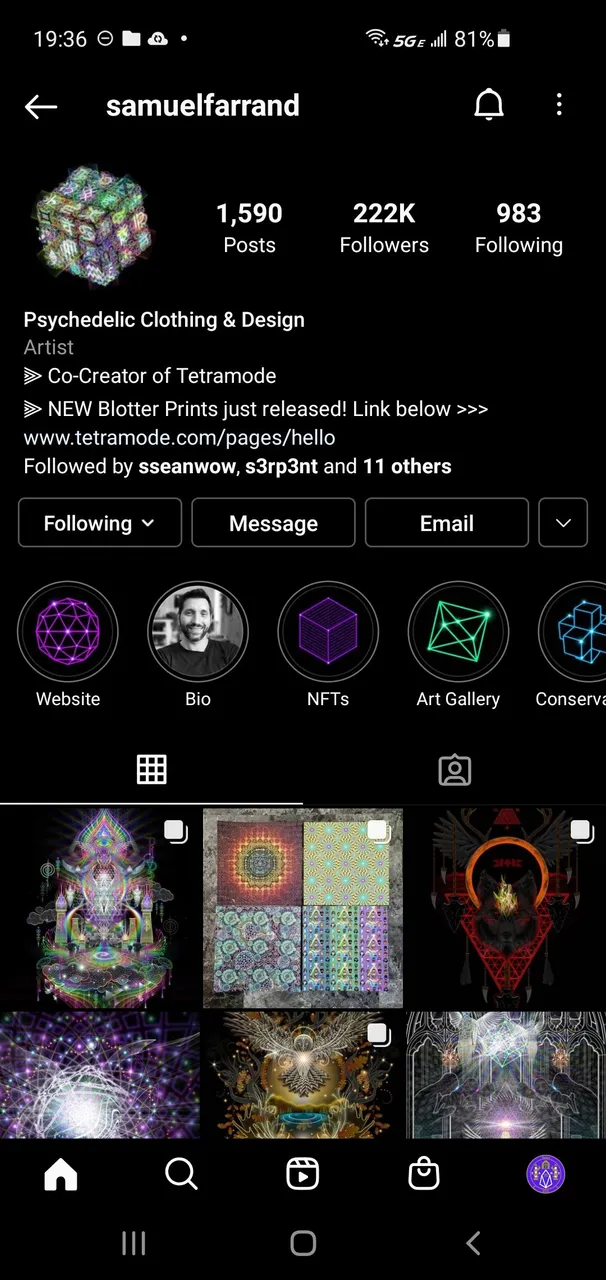Screen dimensions: 606x1280
Task: Open the three-dot overflow menu
Action: tap(559, 104)
